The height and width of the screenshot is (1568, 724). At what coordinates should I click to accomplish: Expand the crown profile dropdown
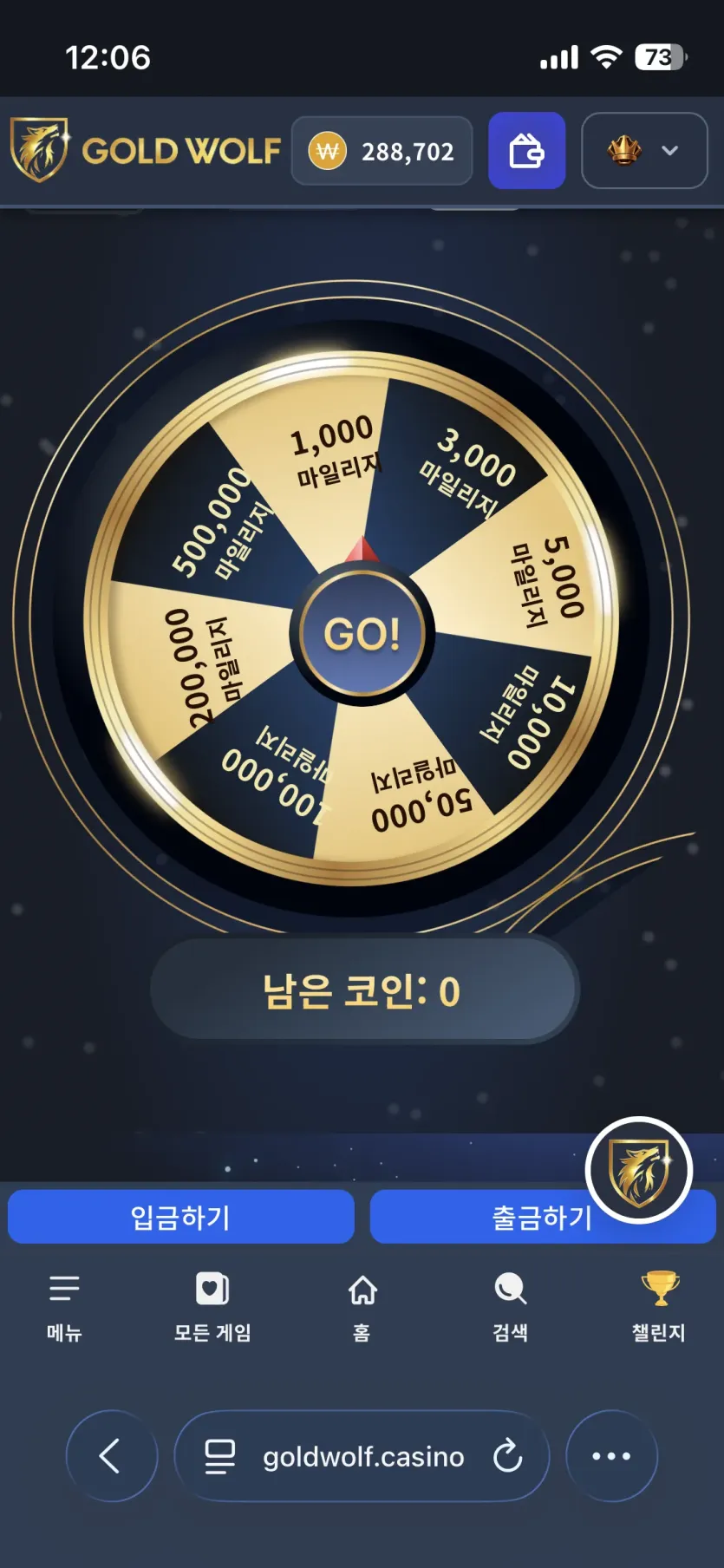644,150
